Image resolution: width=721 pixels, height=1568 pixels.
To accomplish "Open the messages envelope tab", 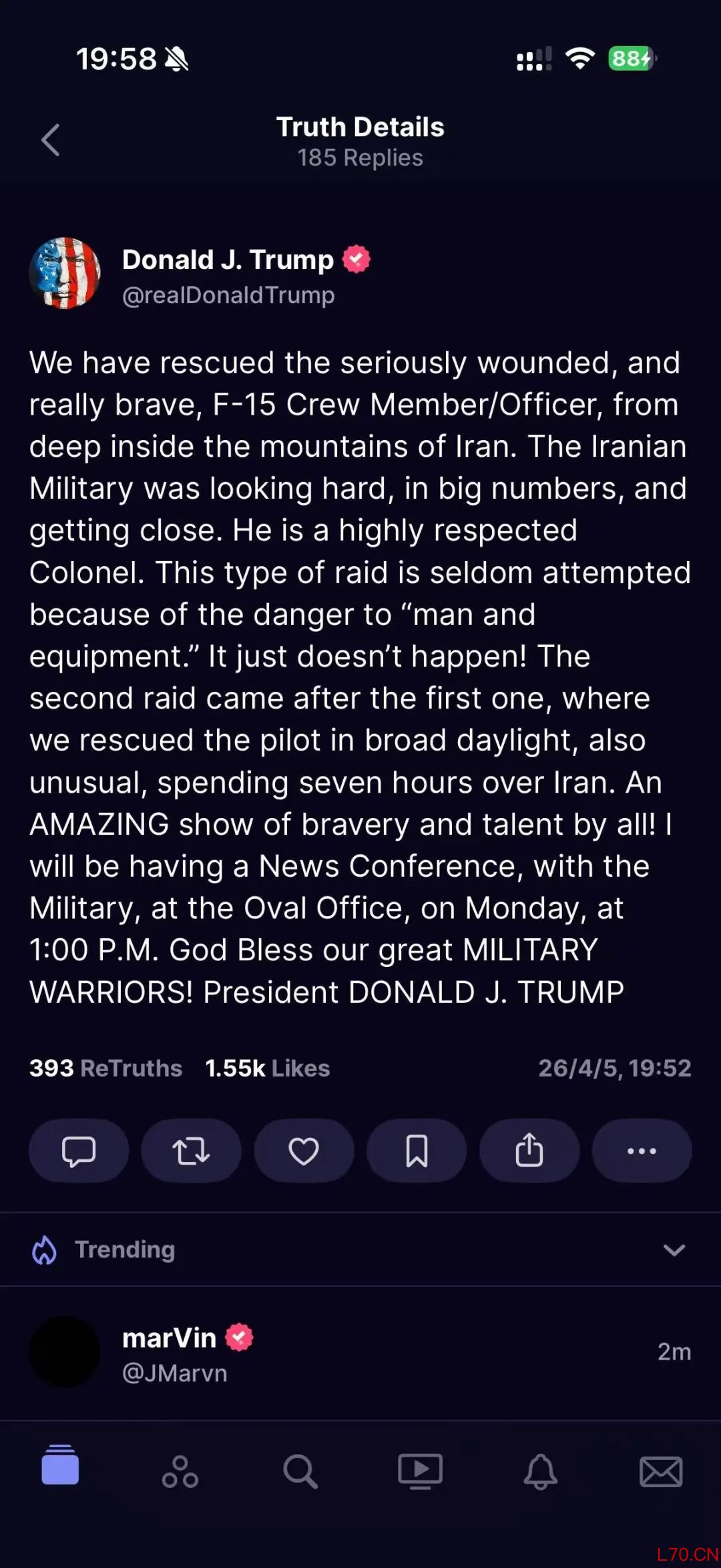I will click(x=661, y=1472).
